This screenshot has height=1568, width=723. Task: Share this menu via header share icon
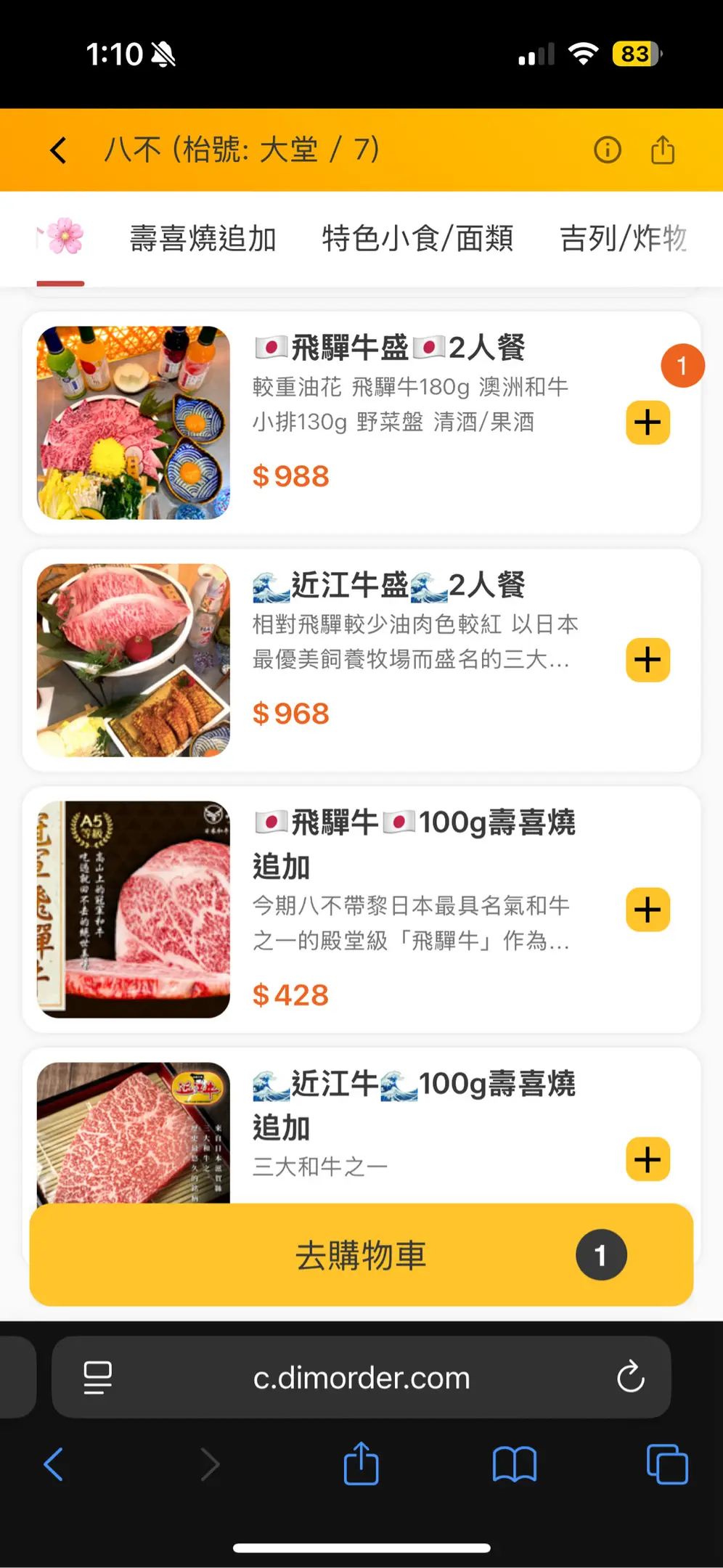662,150
